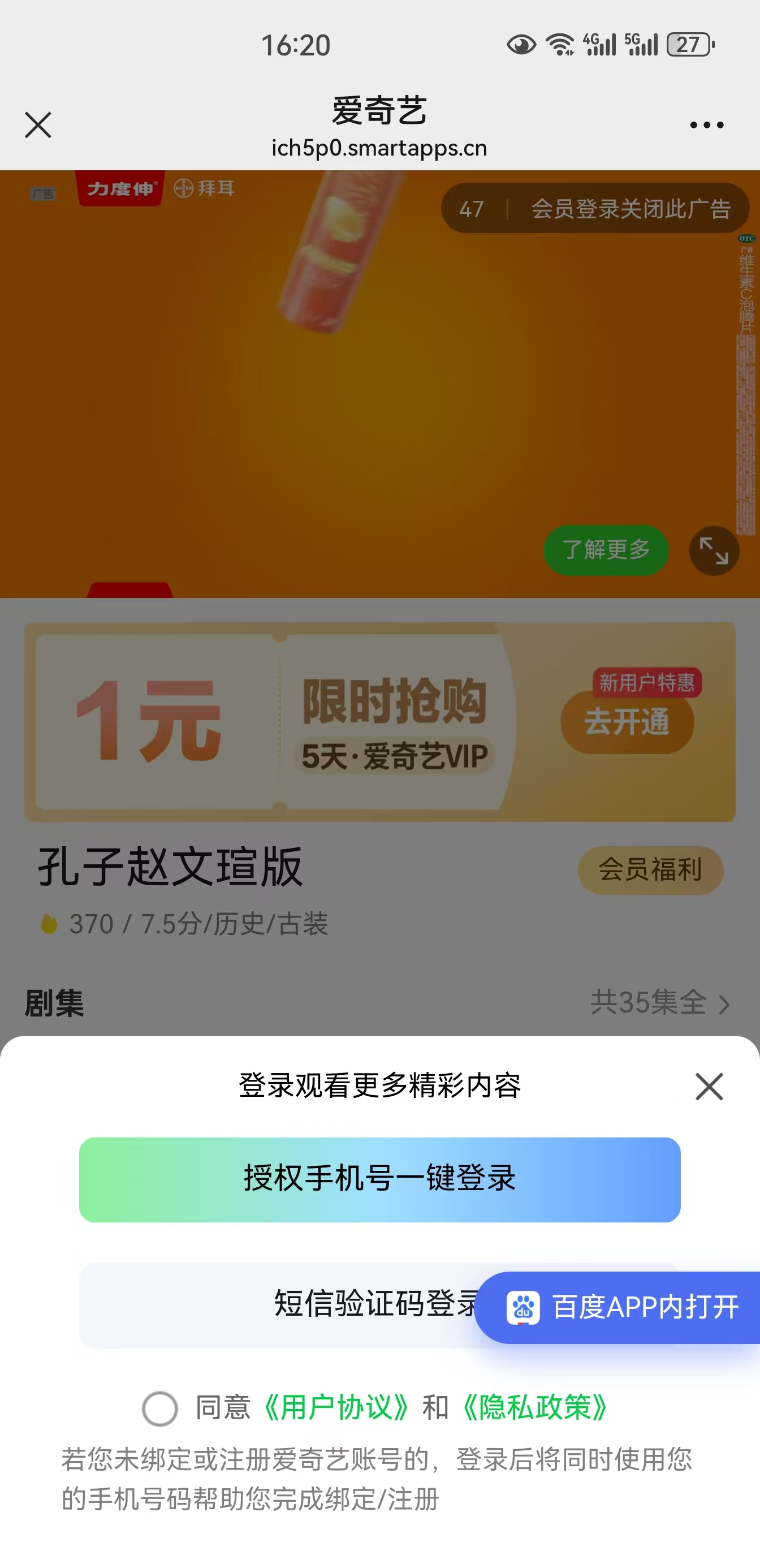Tap 会员登录关闭此广告 to skip ad

630,209
